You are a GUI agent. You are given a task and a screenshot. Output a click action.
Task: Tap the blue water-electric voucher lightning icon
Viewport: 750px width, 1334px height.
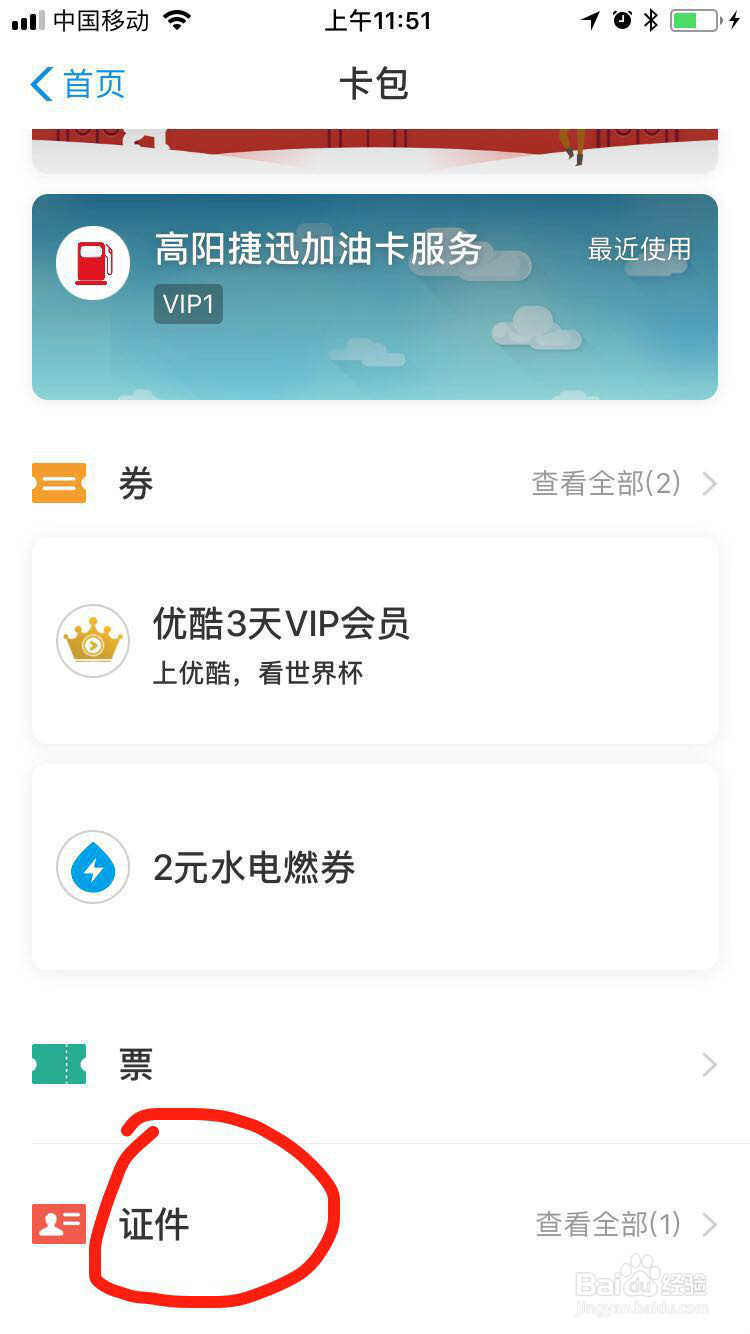[x=92, y=867]
